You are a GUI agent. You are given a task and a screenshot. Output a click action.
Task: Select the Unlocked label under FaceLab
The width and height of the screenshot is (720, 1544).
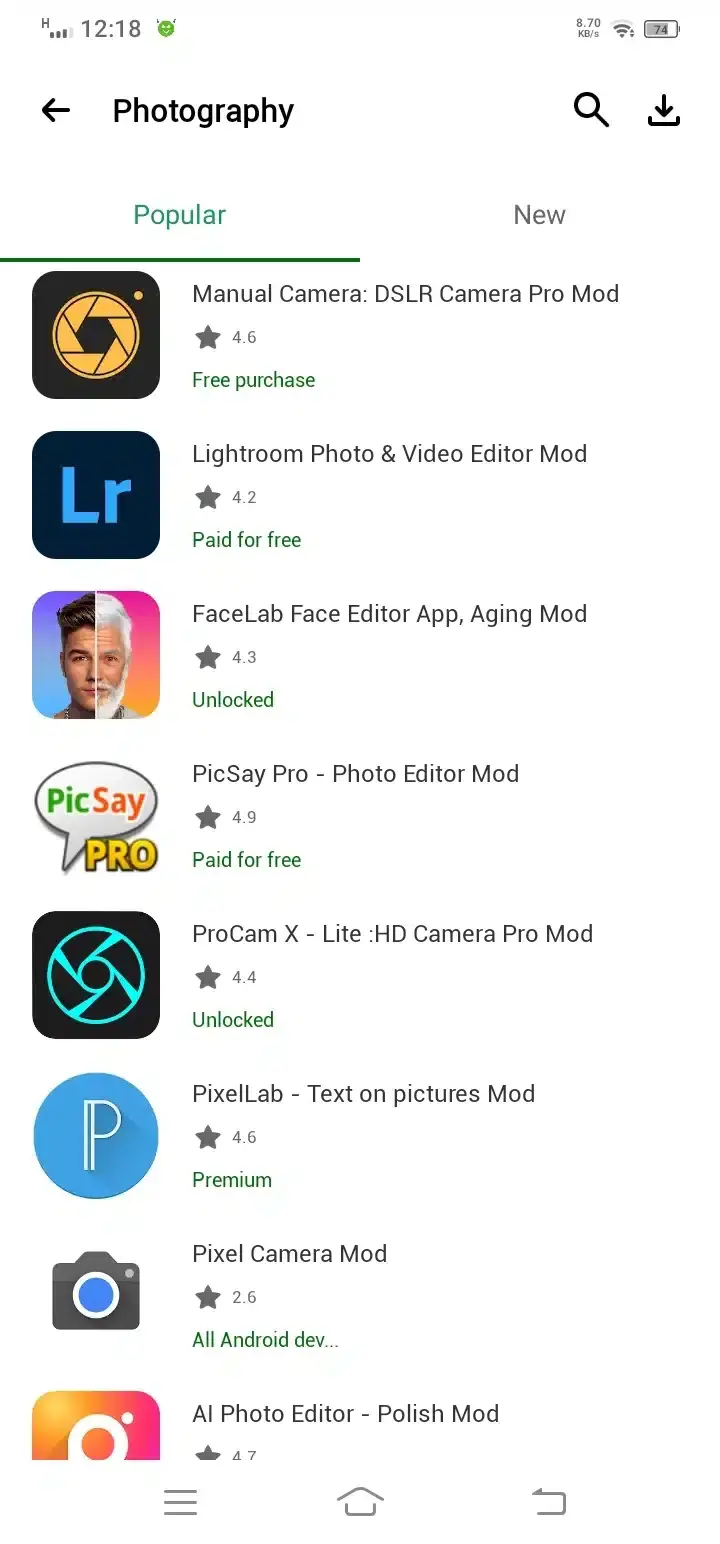(232, 700)
